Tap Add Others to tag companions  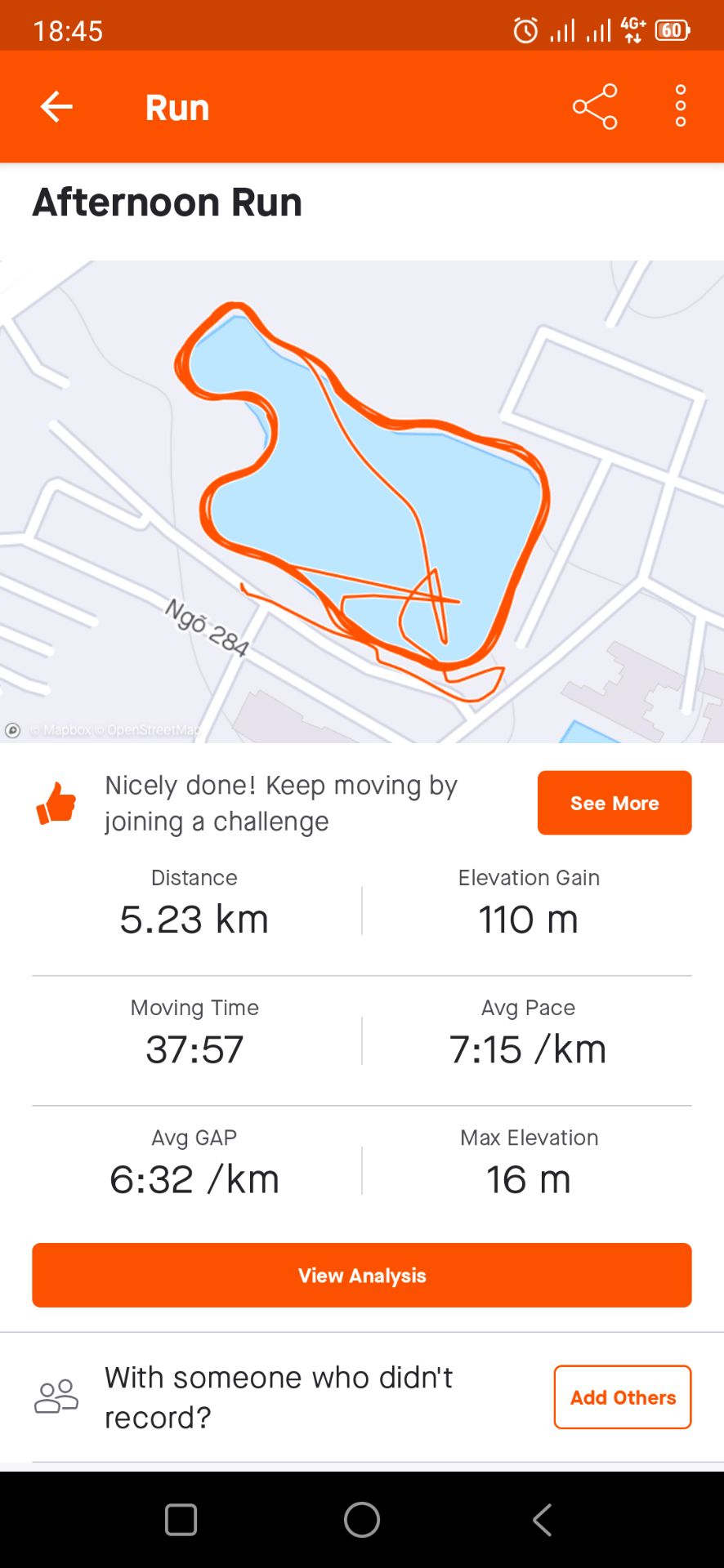[623, 1397]
